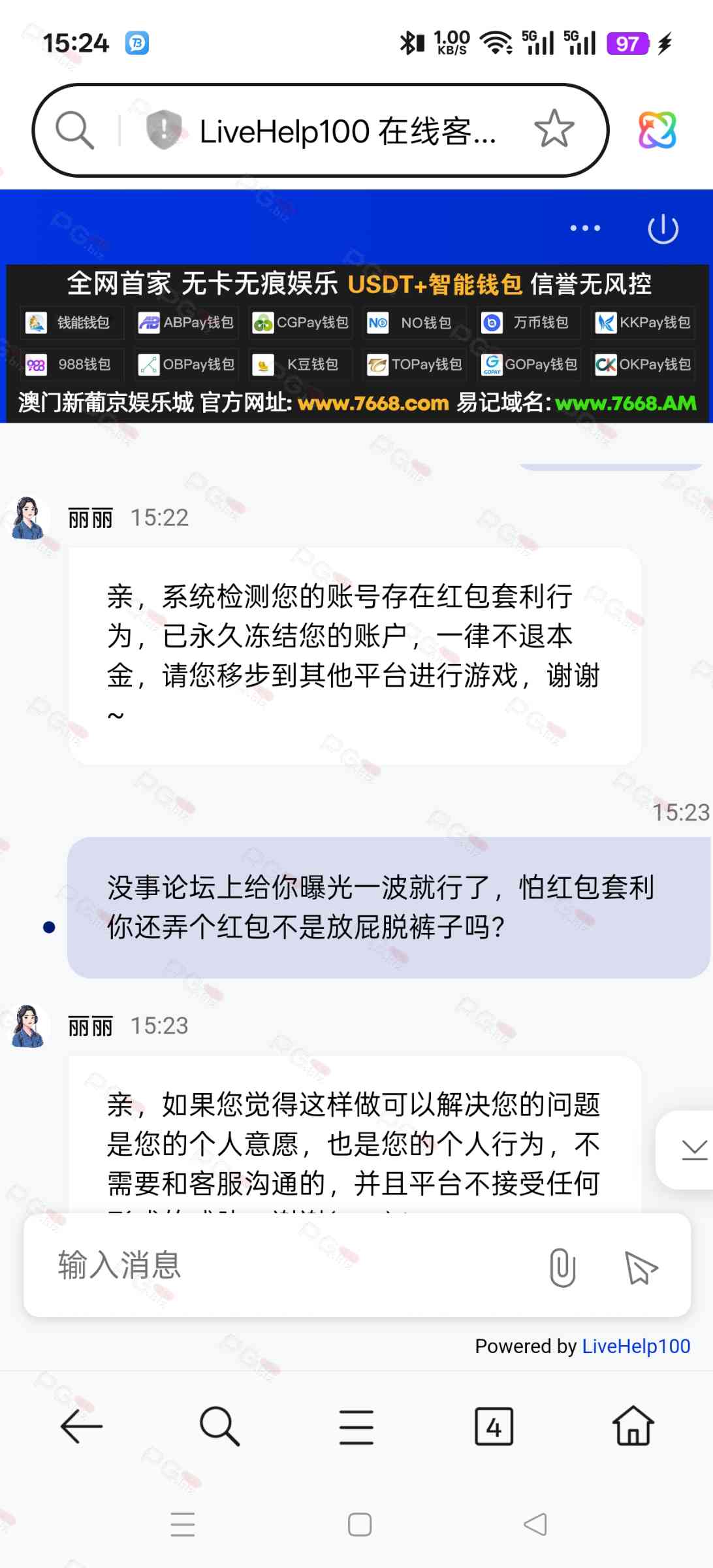Bookmark this page with the star

click(554, 129)
